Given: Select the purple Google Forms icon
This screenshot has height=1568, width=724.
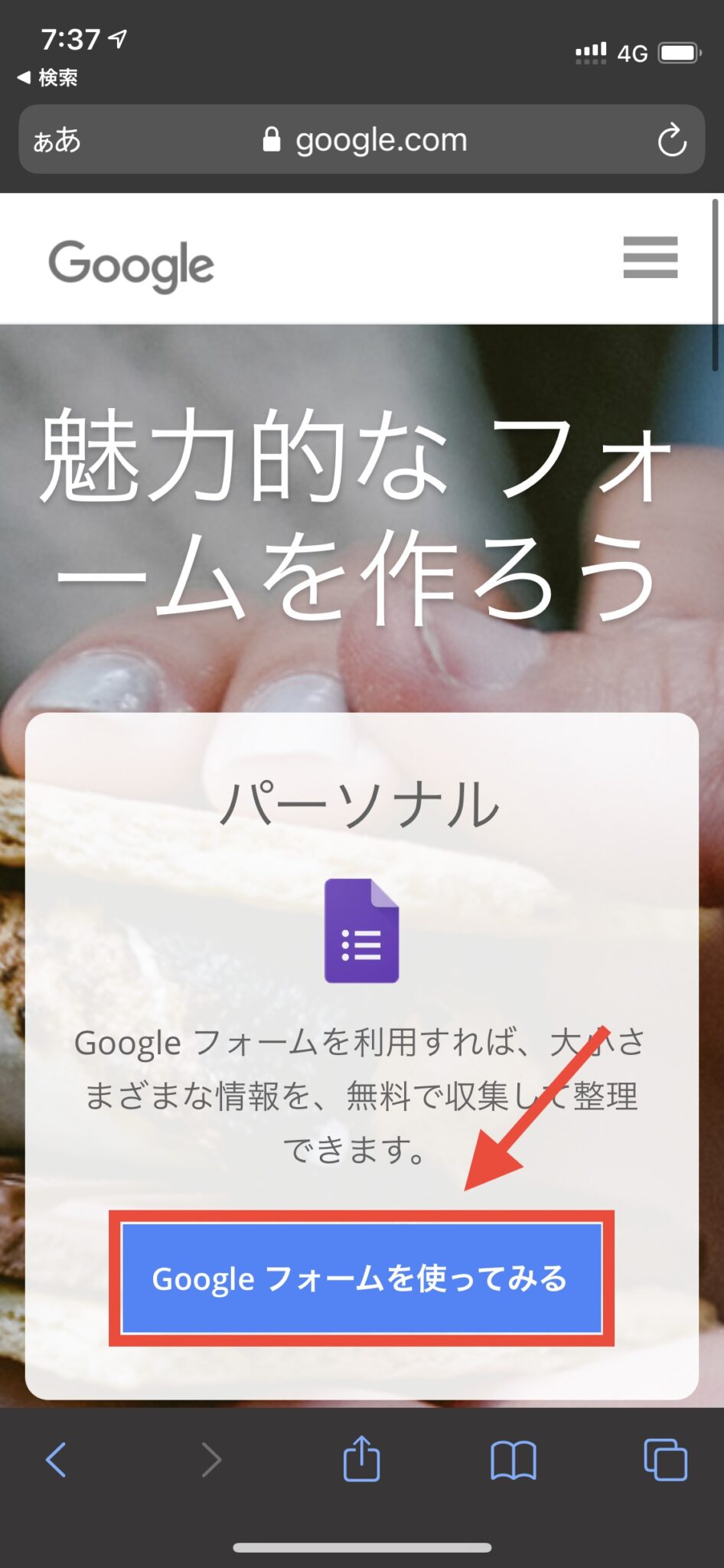Looking at the screenshot, I should pyautogui.click(x=361, y=930).
